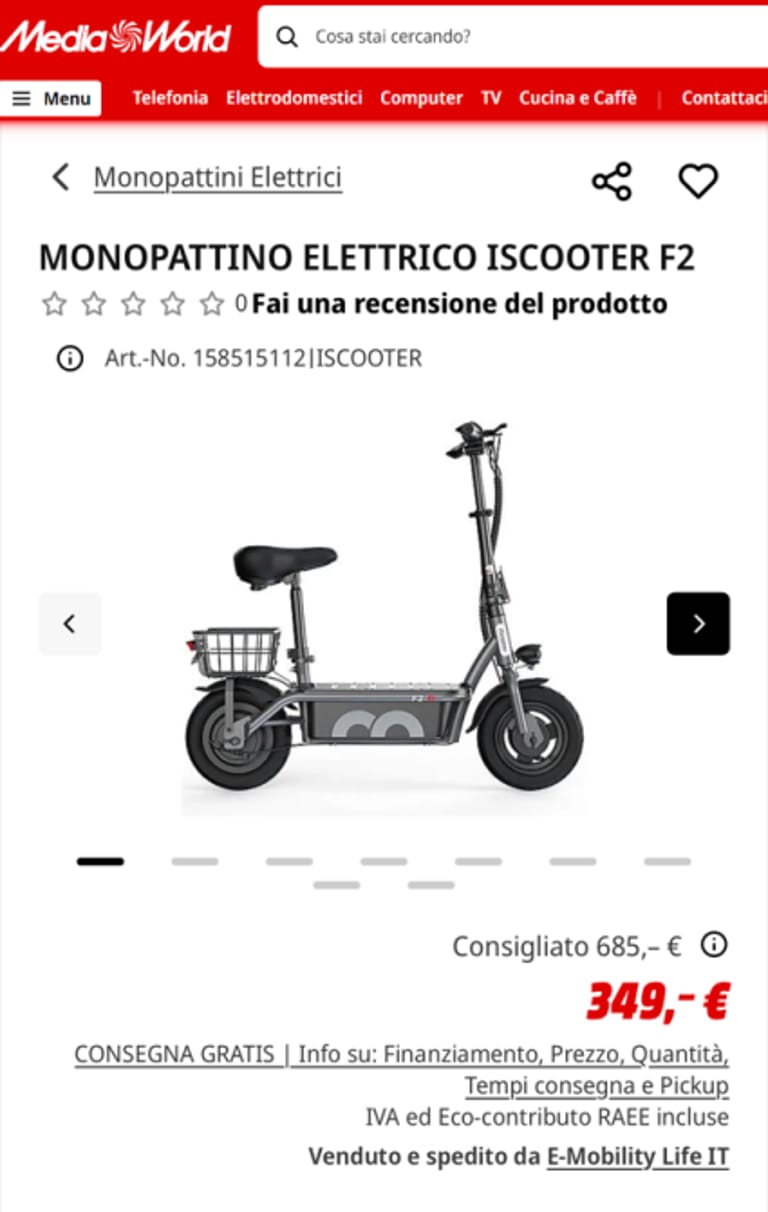Viewport: 768px width, 1212px height.
Task: Show the next product image
Action: (698, 624)
